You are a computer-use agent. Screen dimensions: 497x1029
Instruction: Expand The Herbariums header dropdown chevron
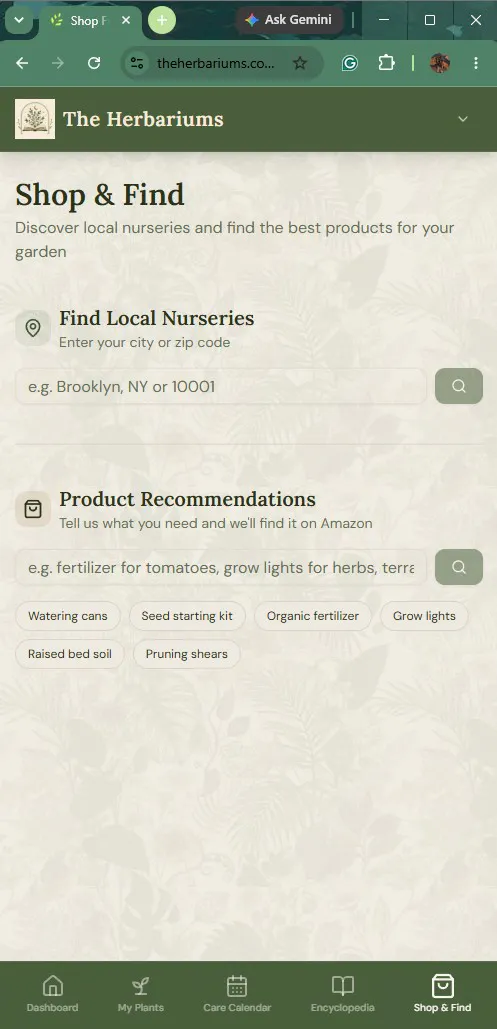click(x=463, y=119)
